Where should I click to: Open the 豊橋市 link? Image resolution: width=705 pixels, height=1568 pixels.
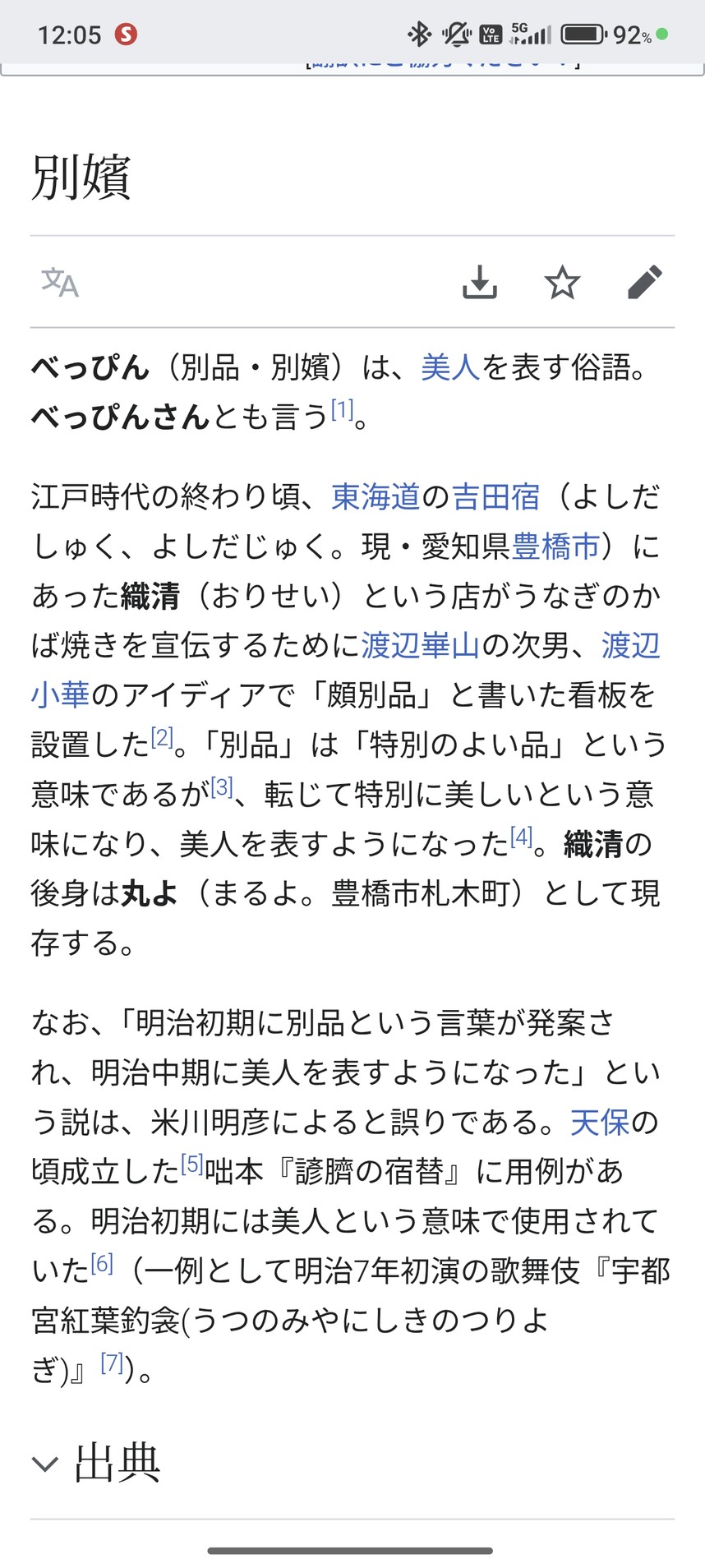point(555,546)
